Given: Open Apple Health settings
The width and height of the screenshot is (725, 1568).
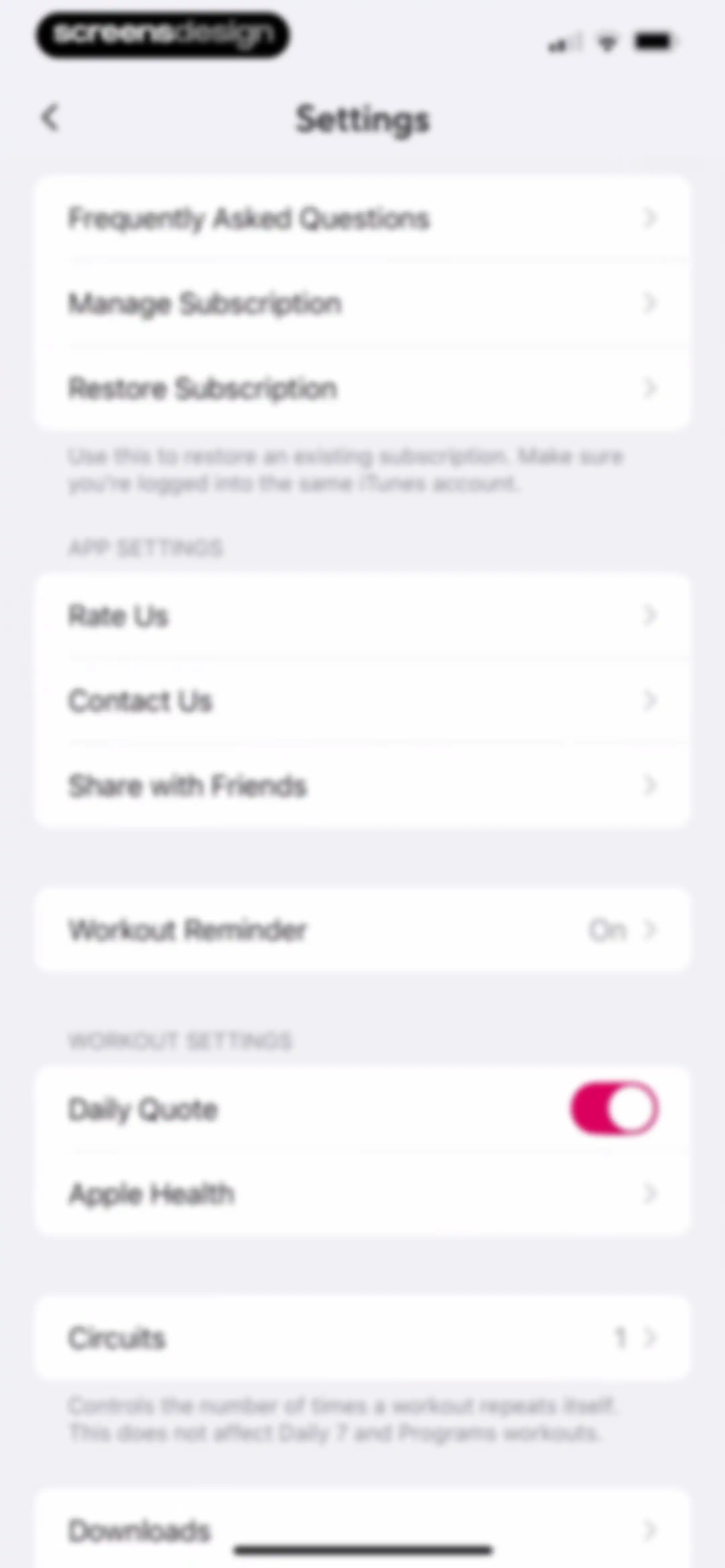Looking at the screenshot, I should pos(363,1193).
